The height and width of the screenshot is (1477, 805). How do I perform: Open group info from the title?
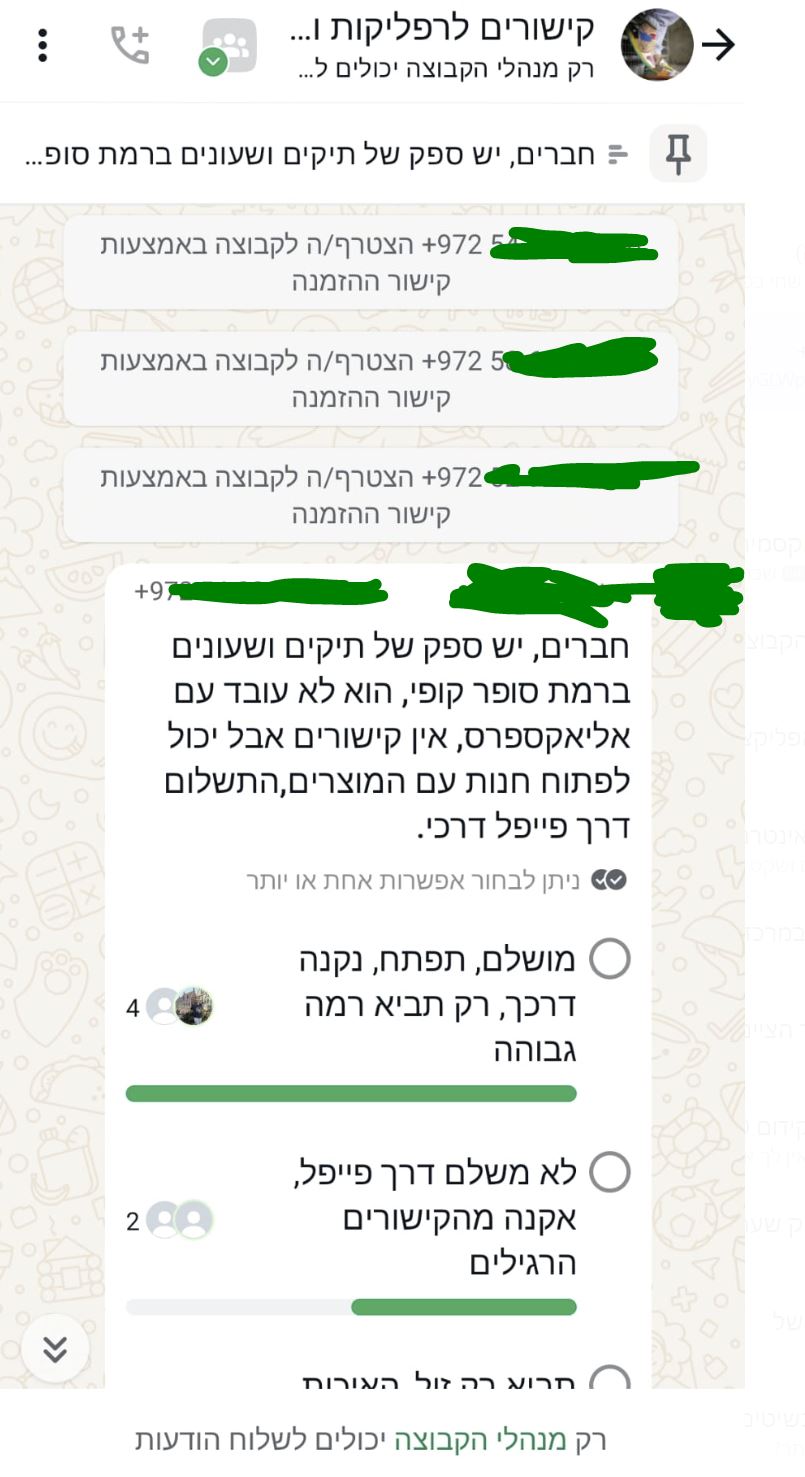click(445, 45)
